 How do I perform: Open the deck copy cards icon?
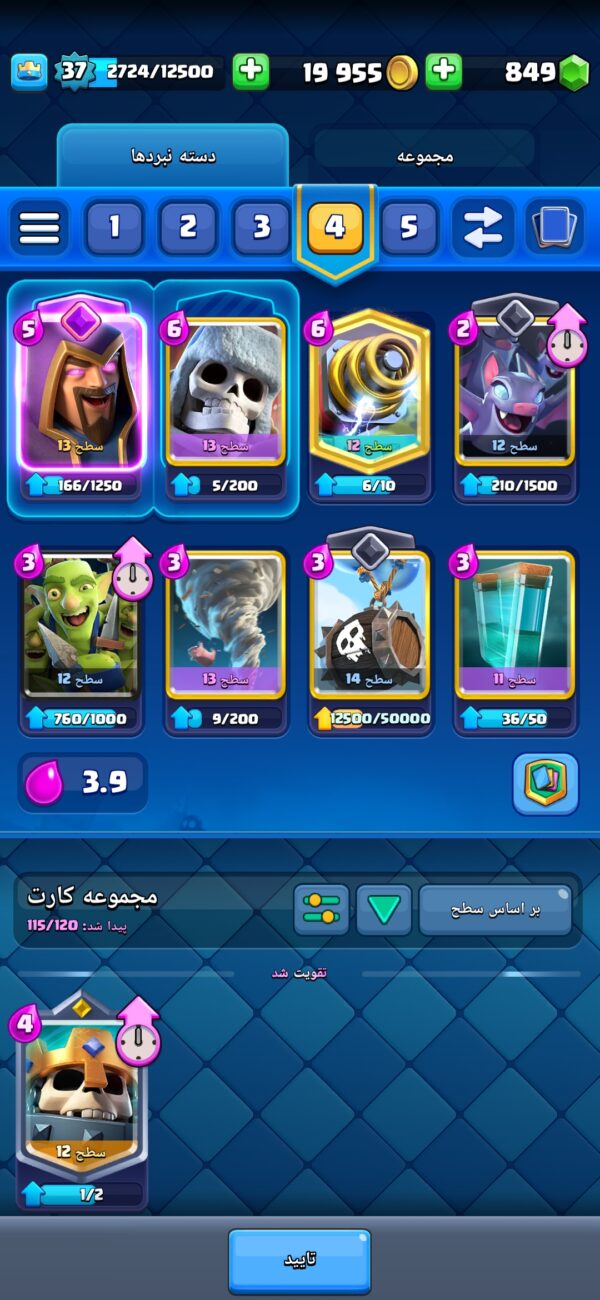(555, 228)
